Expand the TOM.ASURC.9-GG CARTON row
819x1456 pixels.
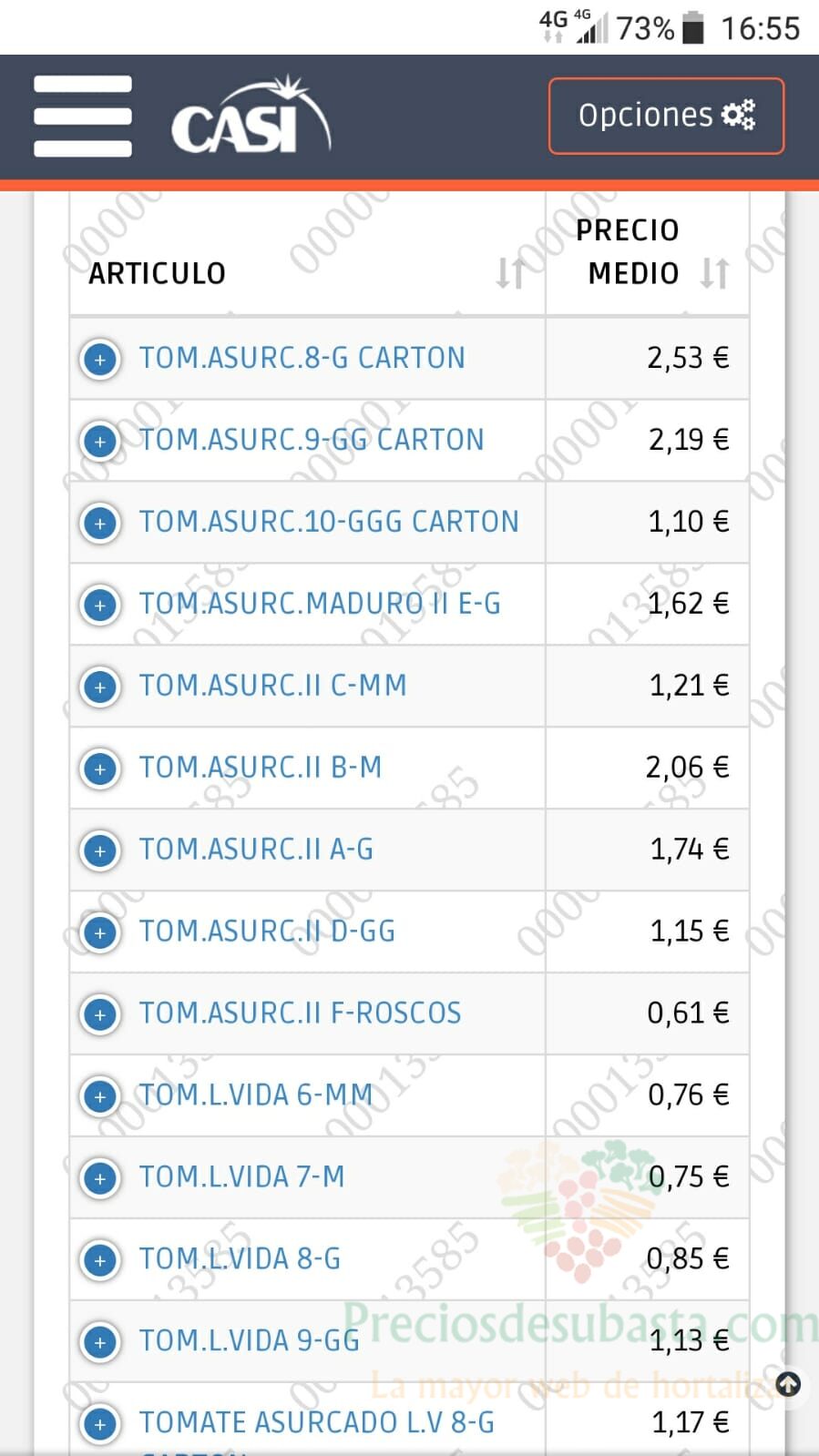(100, 441)
